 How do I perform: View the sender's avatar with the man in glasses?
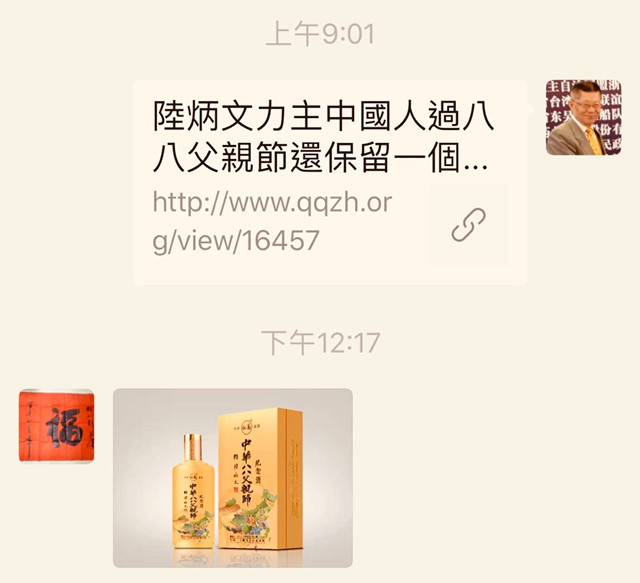pos(576,118)
